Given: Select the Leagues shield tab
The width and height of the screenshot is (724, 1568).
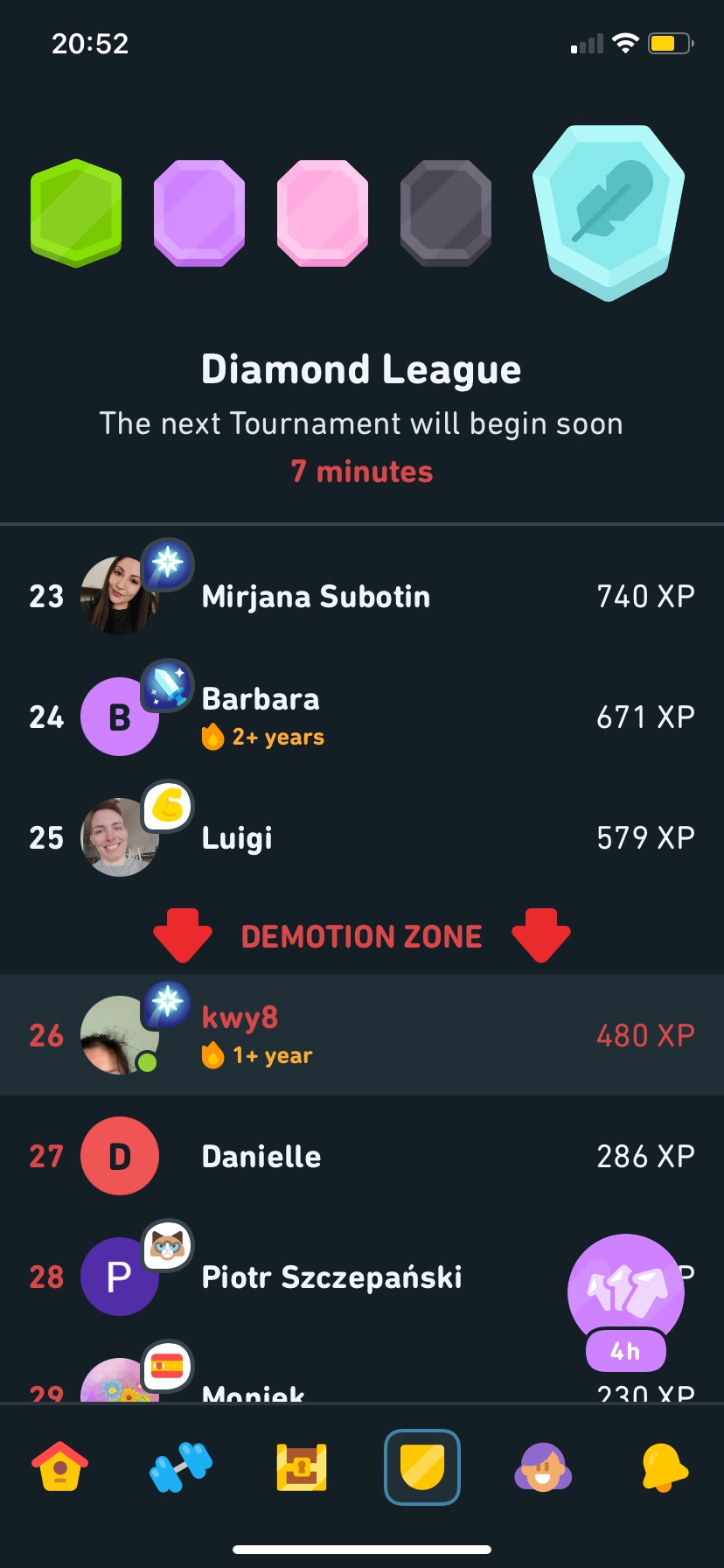Looking at the screenshot, I should (x=422, y=1467).
